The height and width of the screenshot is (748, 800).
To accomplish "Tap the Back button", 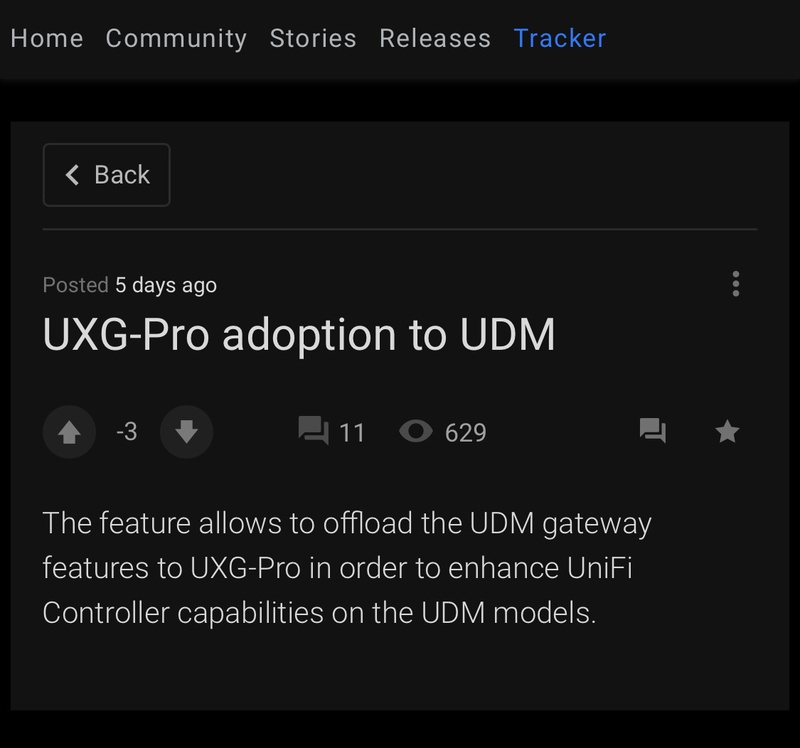I will tap(106, 175).
